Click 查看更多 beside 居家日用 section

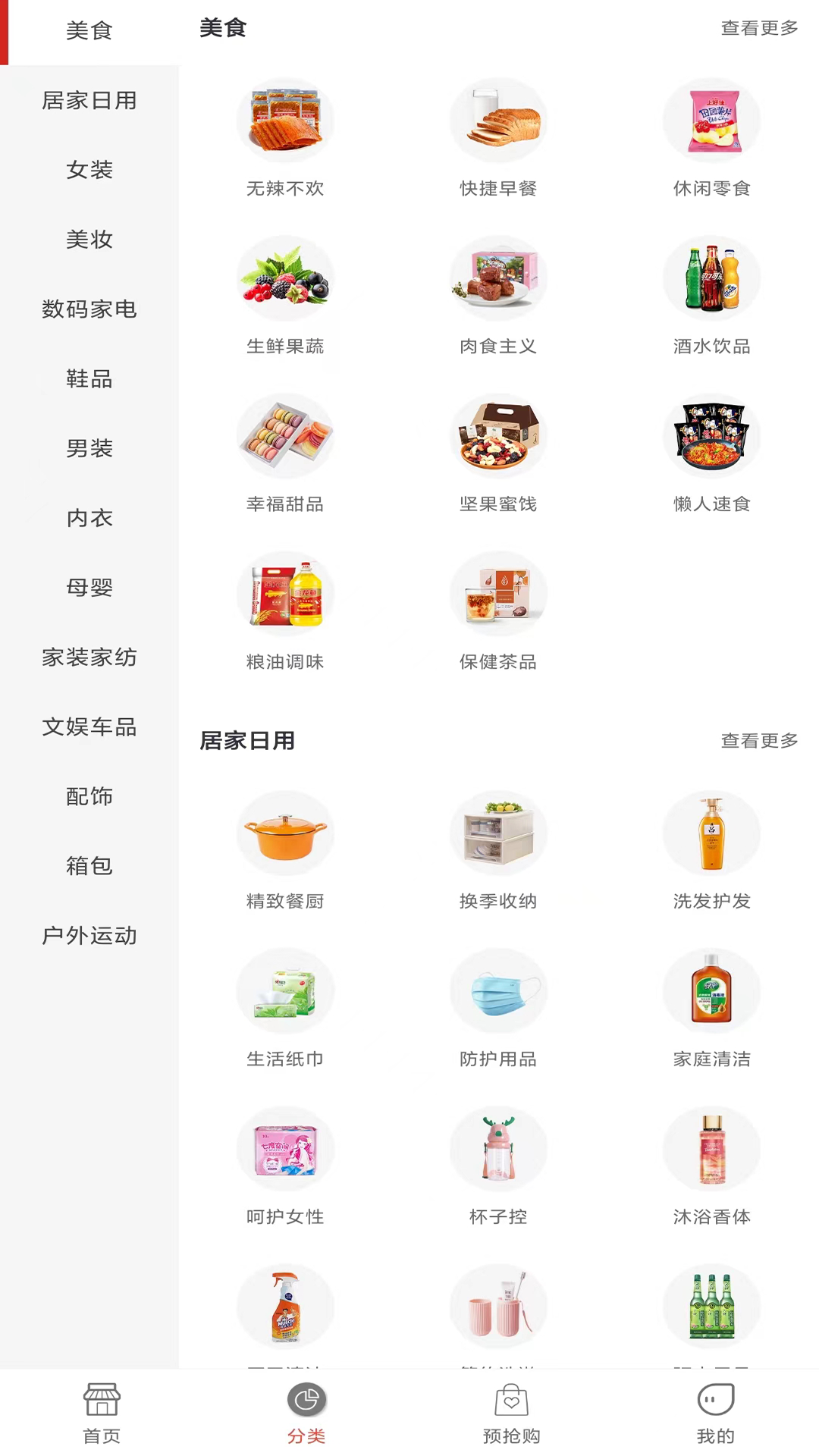point(758,741)
